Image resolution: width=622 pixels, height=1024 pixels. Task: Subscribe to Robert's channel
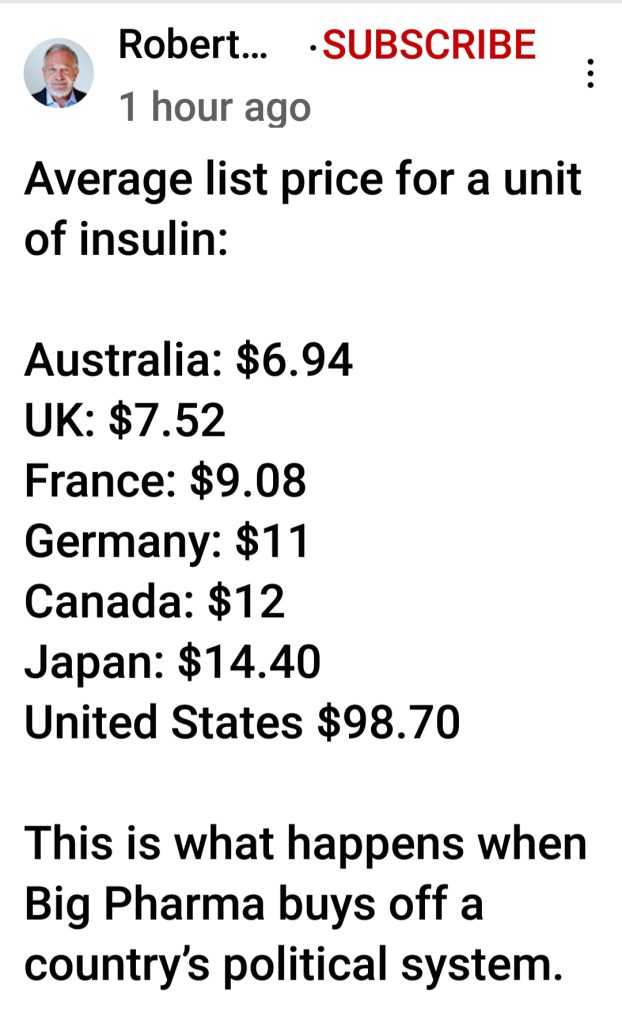click(x=430, y=46)
